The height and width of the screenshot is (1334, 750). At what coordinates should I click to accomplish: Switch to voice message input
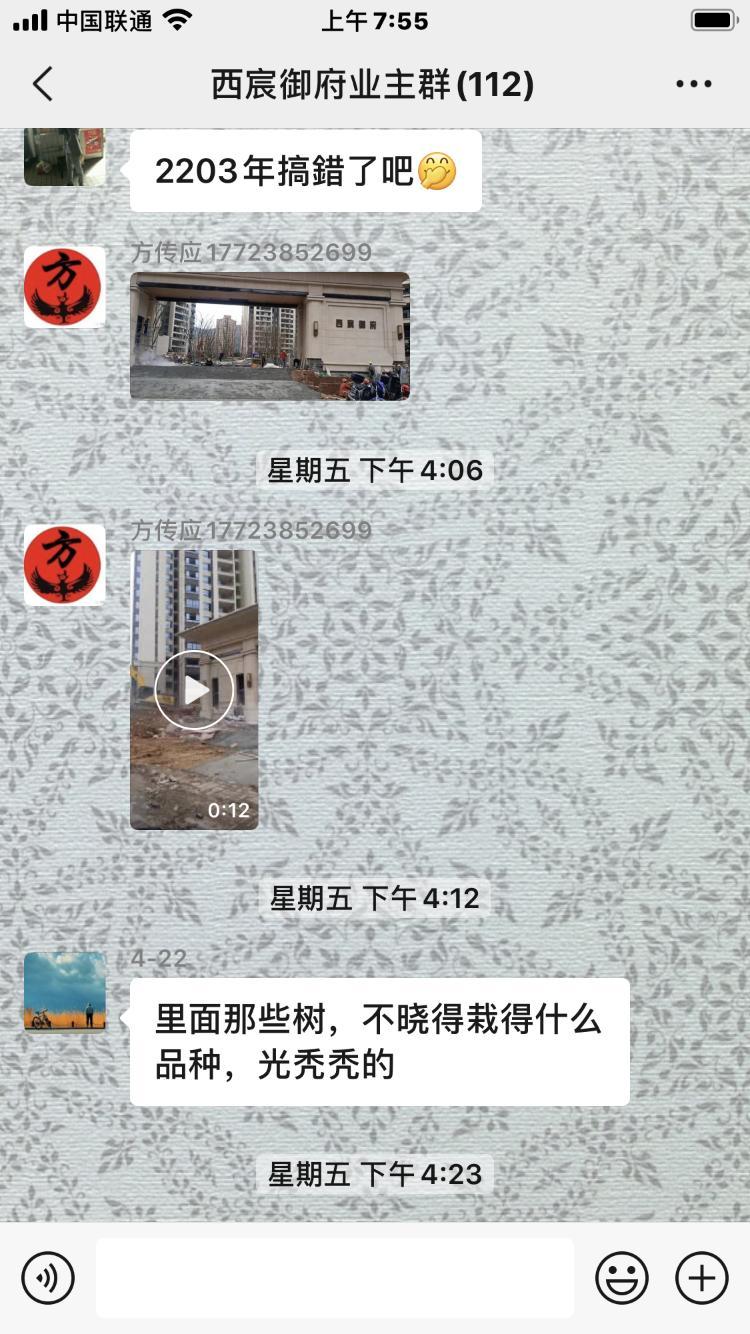tap(48, 1277)
